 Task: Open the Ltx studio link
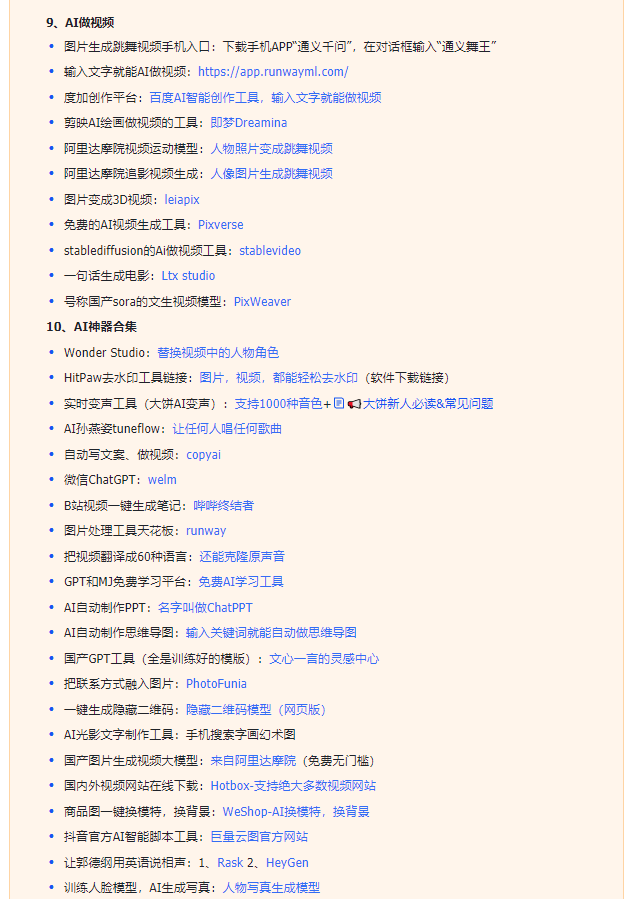coord(188,276)
